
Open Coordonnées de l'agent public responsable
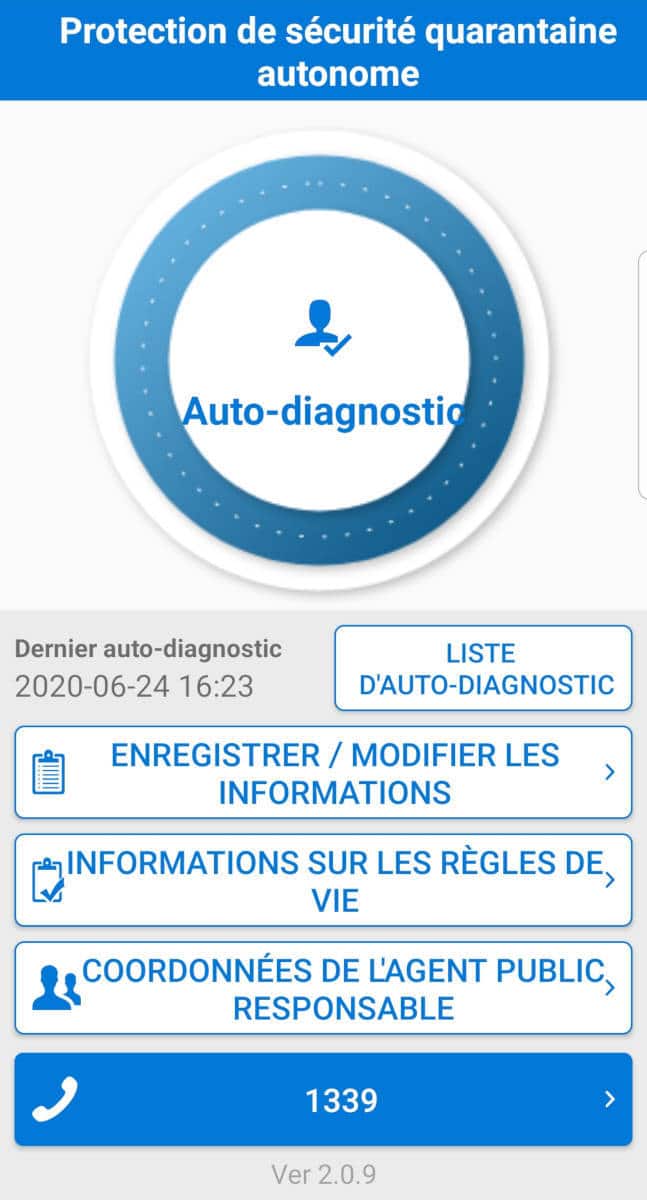(x=323, y=988)
